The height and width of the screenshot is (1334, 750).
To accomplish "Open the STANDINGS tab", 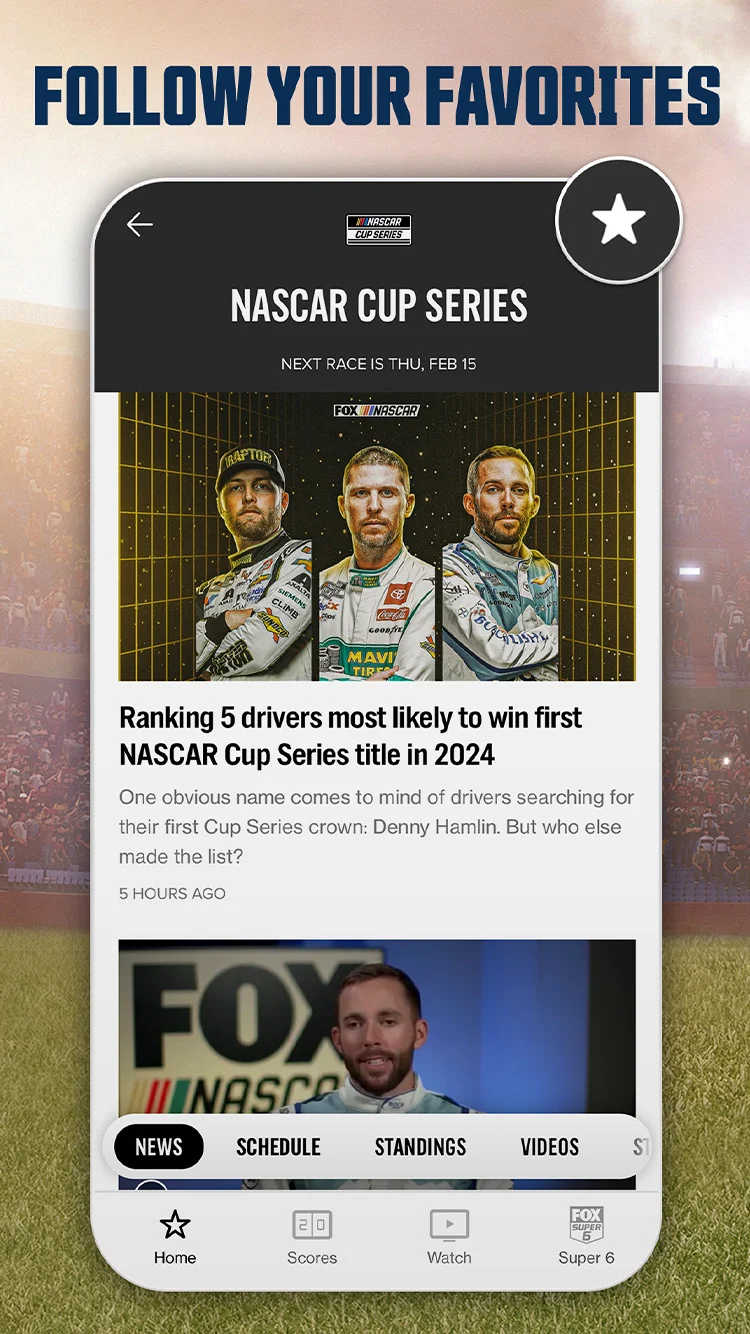I will (420, 1147).
